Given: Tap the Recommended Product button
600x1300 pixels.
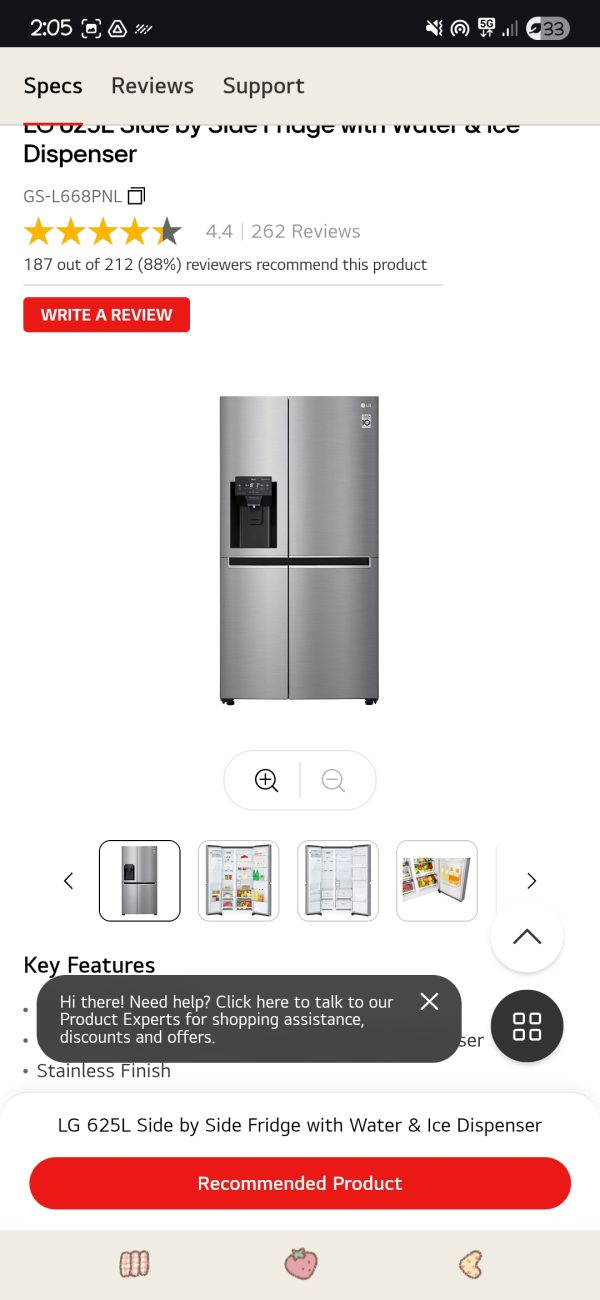Looking at the screenshot, I should [x=300, y=1183].
